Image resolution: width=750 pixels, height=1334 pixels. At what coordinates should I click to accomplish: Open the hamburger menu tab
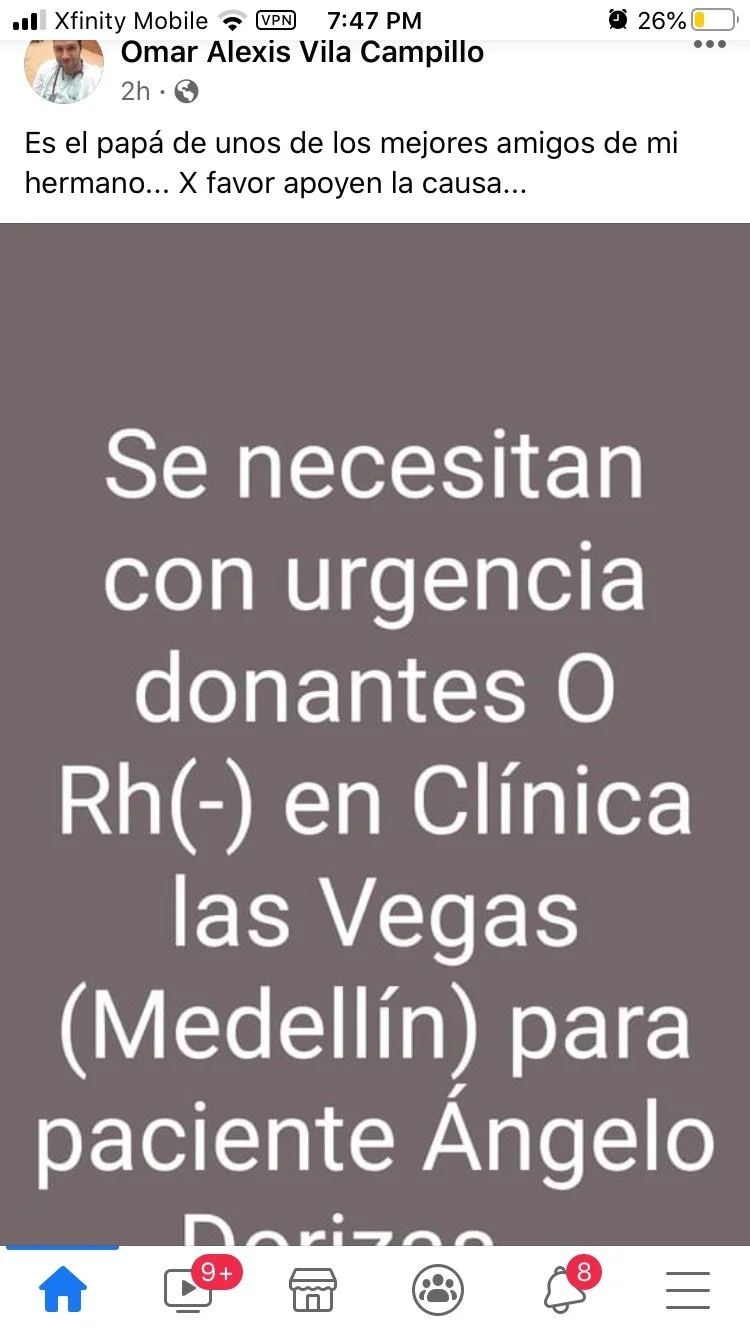coord(688,1290)
